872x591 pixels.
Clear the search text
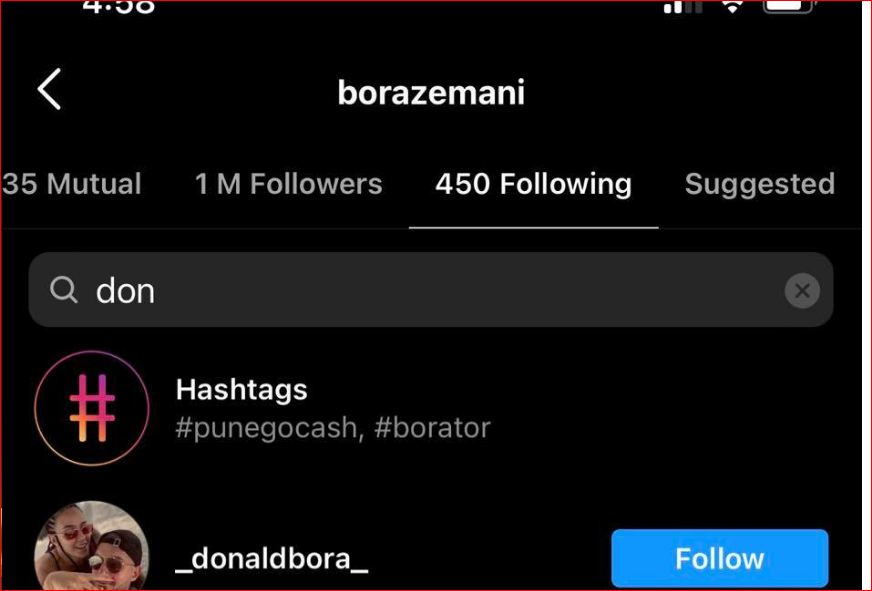801,291
